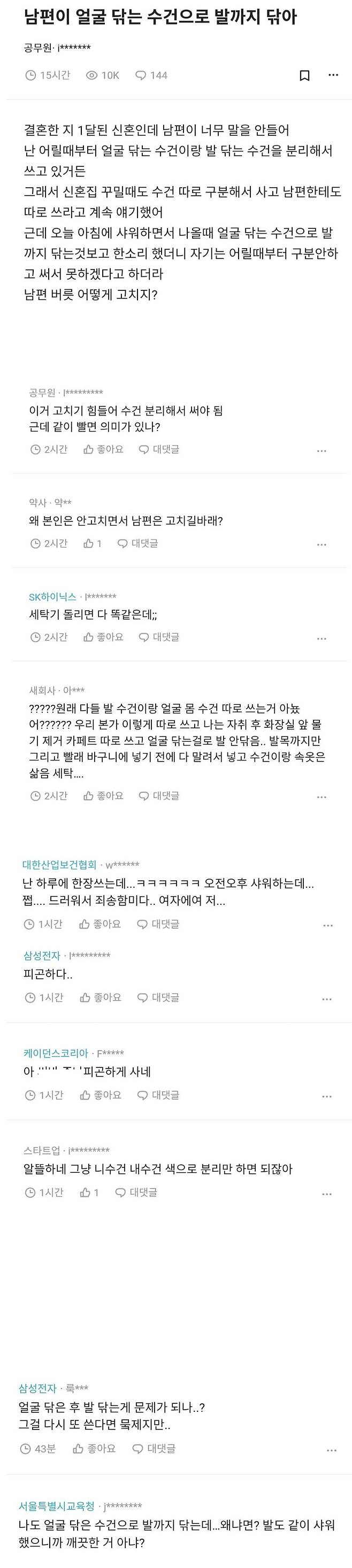The width and height of the screenshot is (352, 1568).
Task: Like the comment '이거 고치기 힘들어'
Action: (x=103, y=449)
